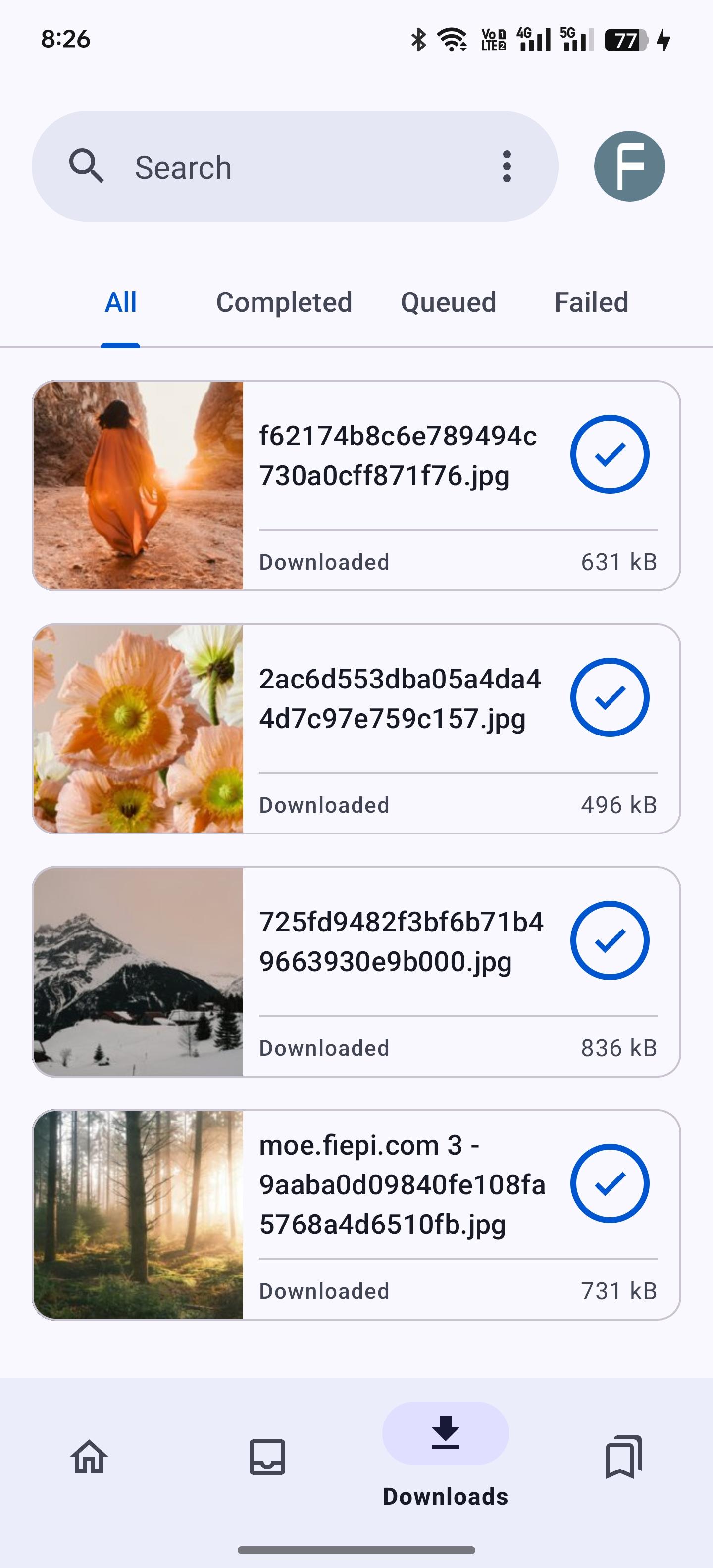Open the Search field

click(x=295, y=166)
